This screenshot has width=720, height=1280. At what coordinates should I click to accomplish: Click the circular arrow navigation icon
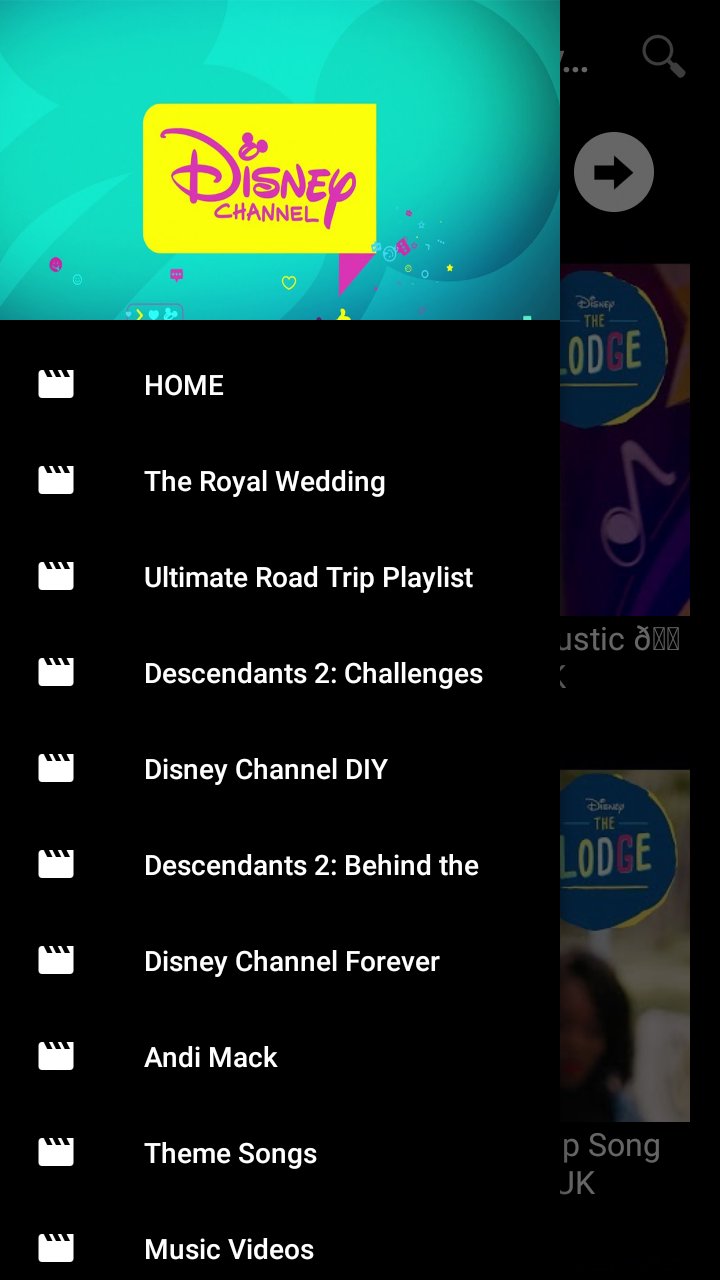[615, 171]
